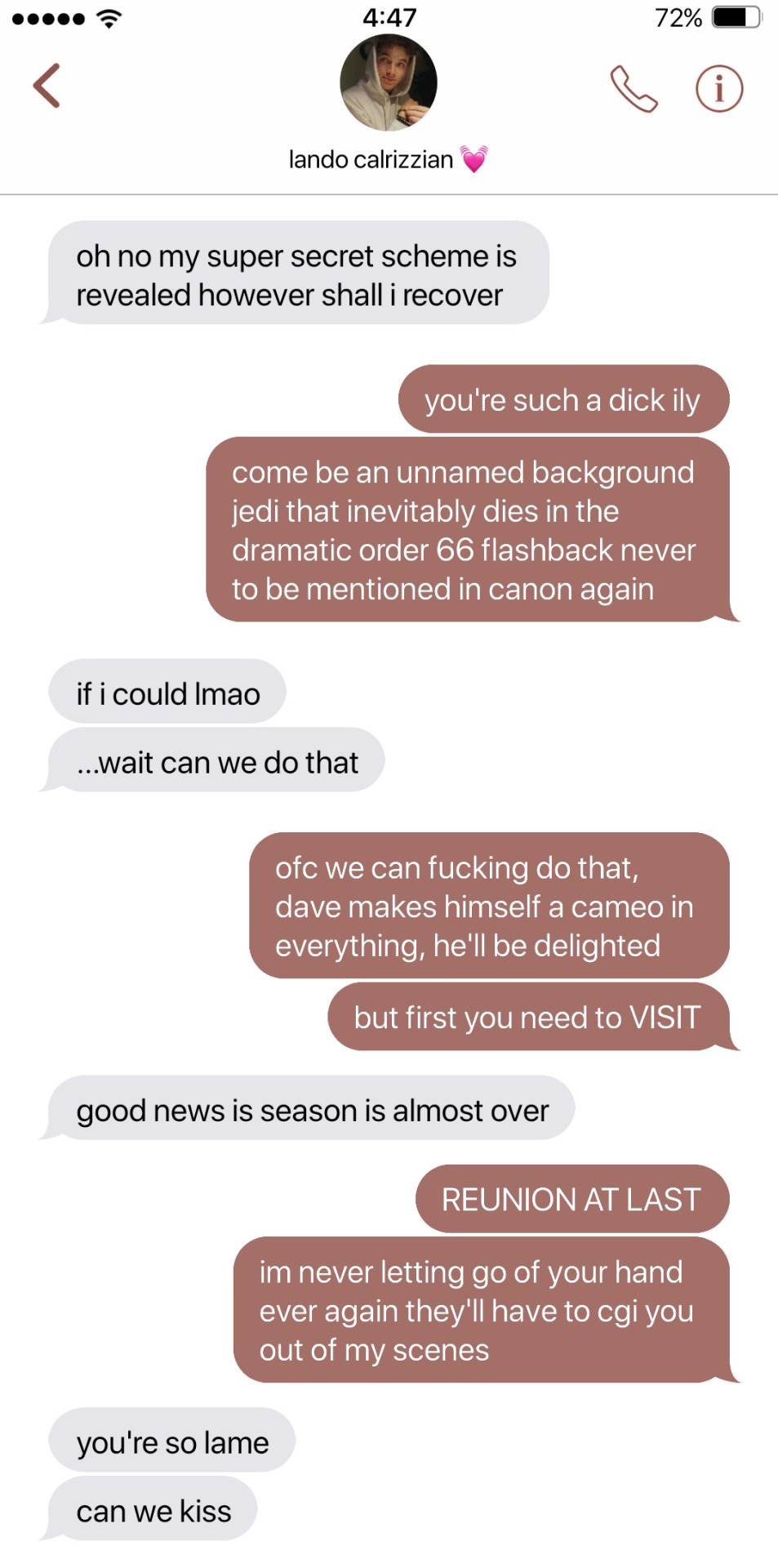Open the conversation info button
The height and width of the screenshot is (1568, 778).
pyautogui.click(x=718, y=88)
